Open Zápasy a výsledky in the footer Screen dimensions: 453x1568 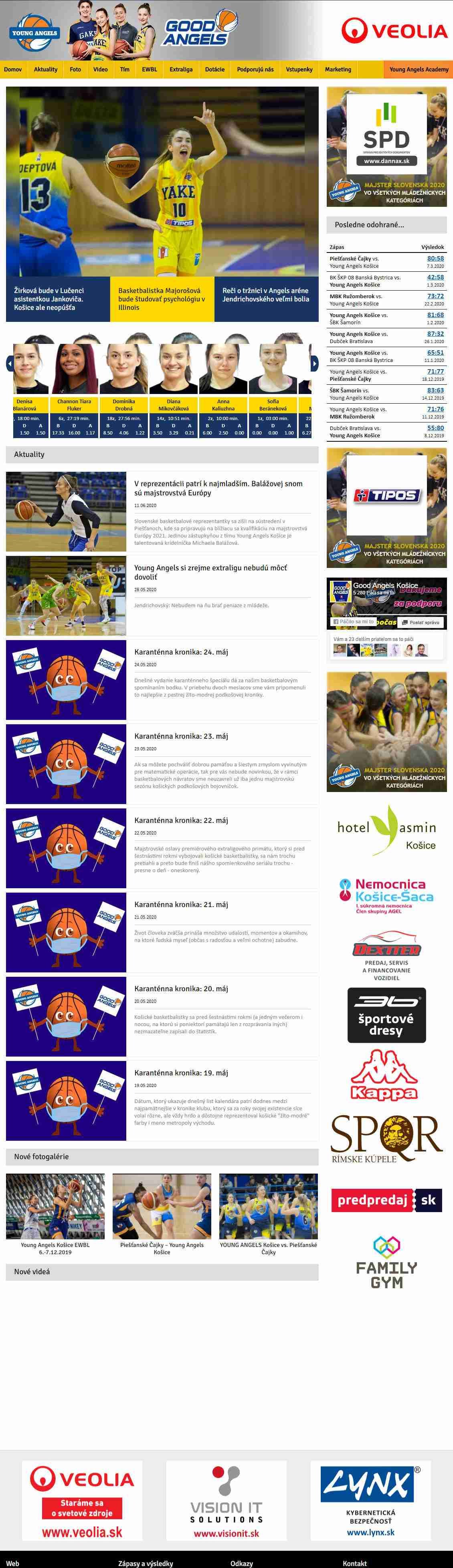[x=146, y=1563]
